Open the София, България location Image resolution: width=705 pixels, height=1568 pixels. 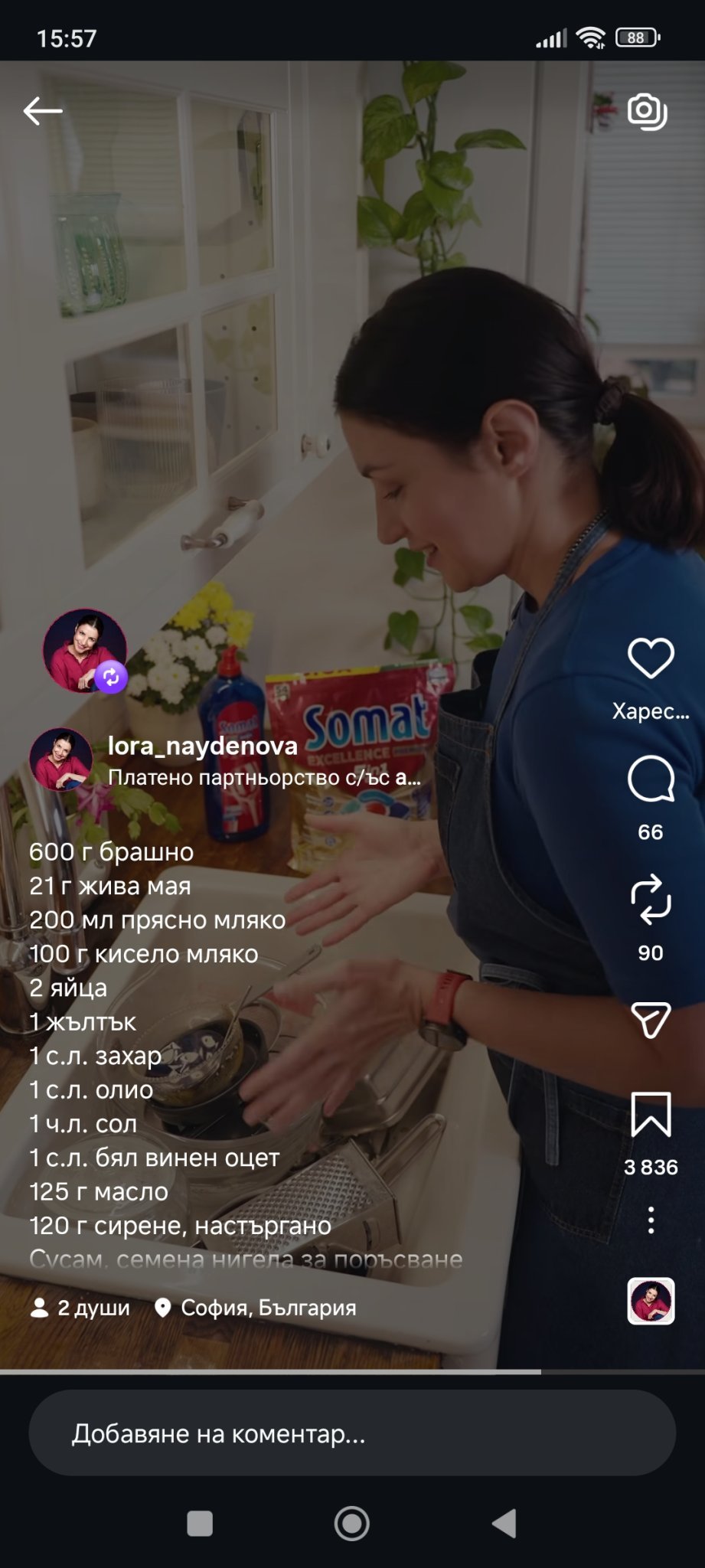[x=256, y=1308]
